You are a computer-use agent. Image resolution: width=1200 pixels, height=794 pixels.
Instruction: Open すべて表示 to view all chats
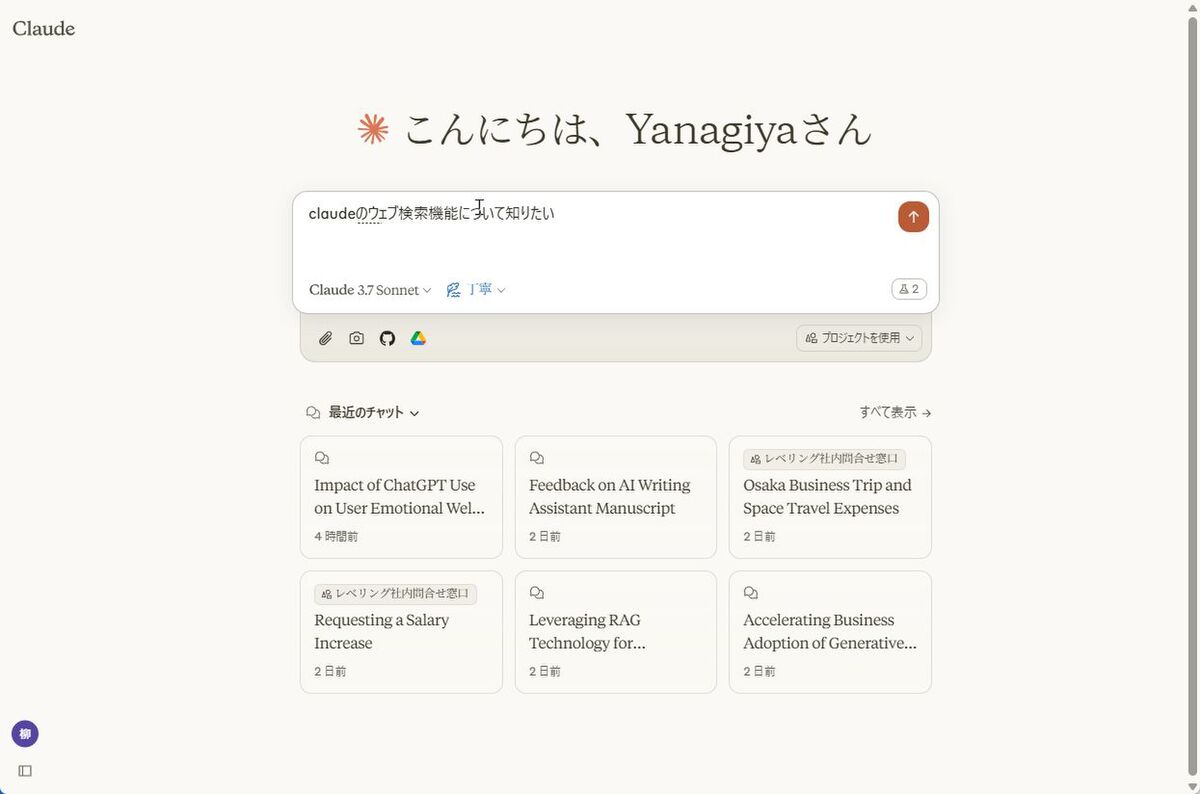tap(895, 412)
